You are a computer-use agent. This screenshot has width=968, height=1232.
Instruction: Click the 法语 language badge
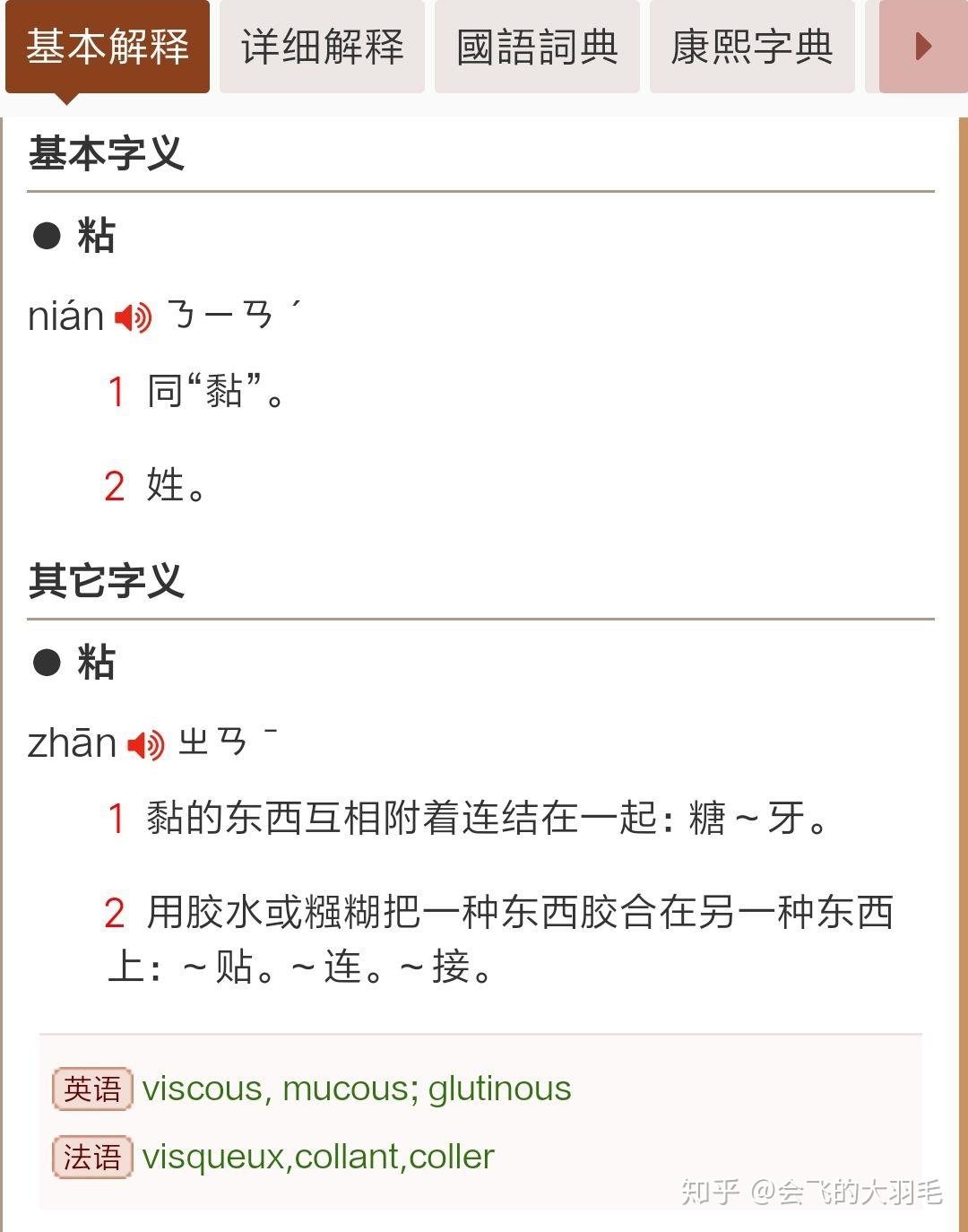point(91,1157)
